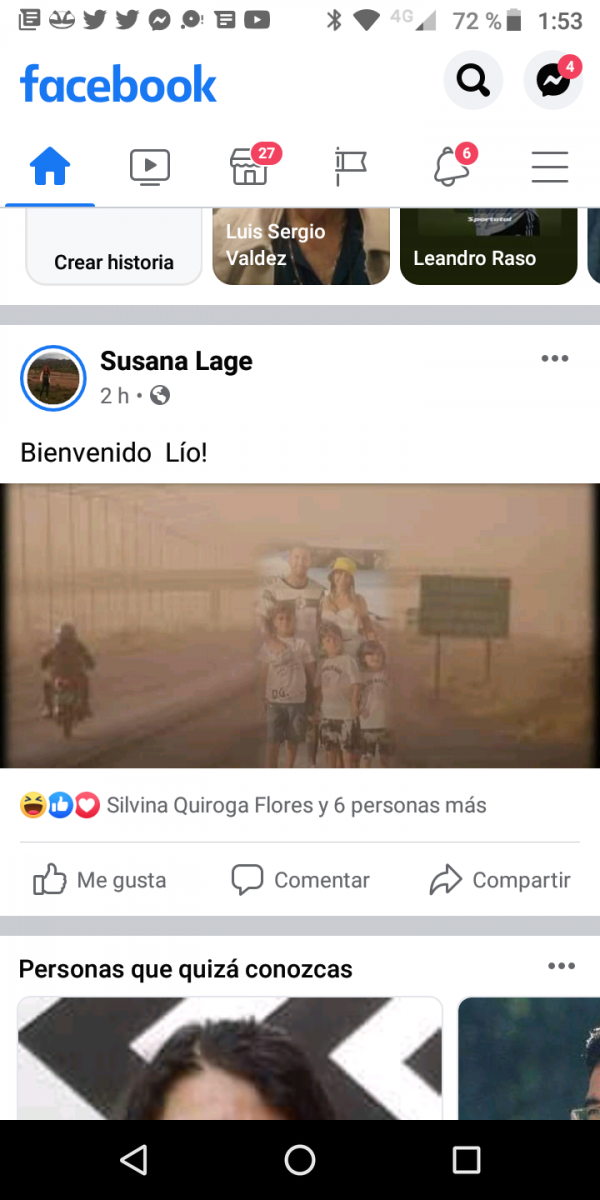Image resolution: width=600 pixels, height=1200 pixels.
Task: Like the post with Me gusta
Action: (100, 880)
